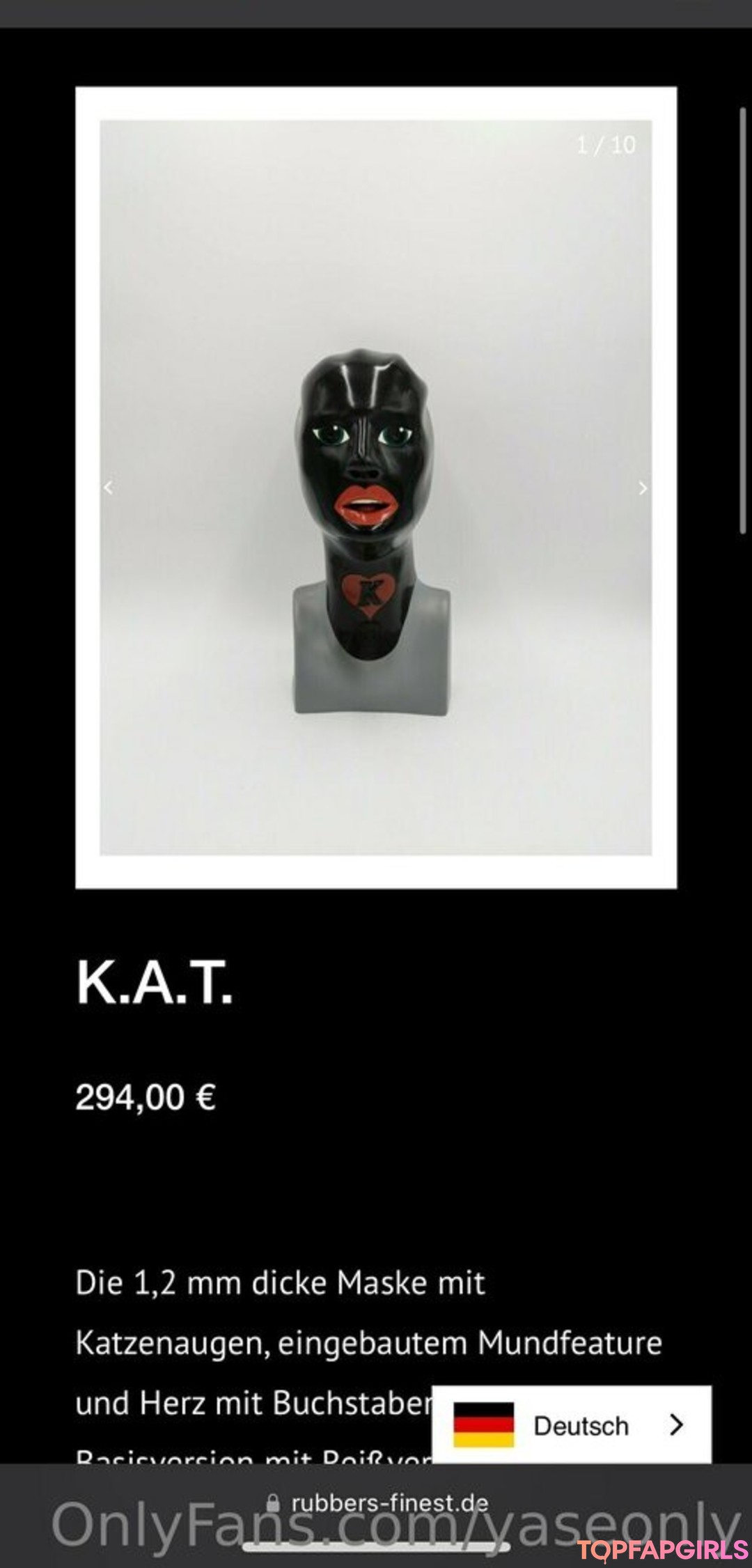Go to the previous product image
The image size is (752, 1568).
pyautogui.click(x=109, y=488)
